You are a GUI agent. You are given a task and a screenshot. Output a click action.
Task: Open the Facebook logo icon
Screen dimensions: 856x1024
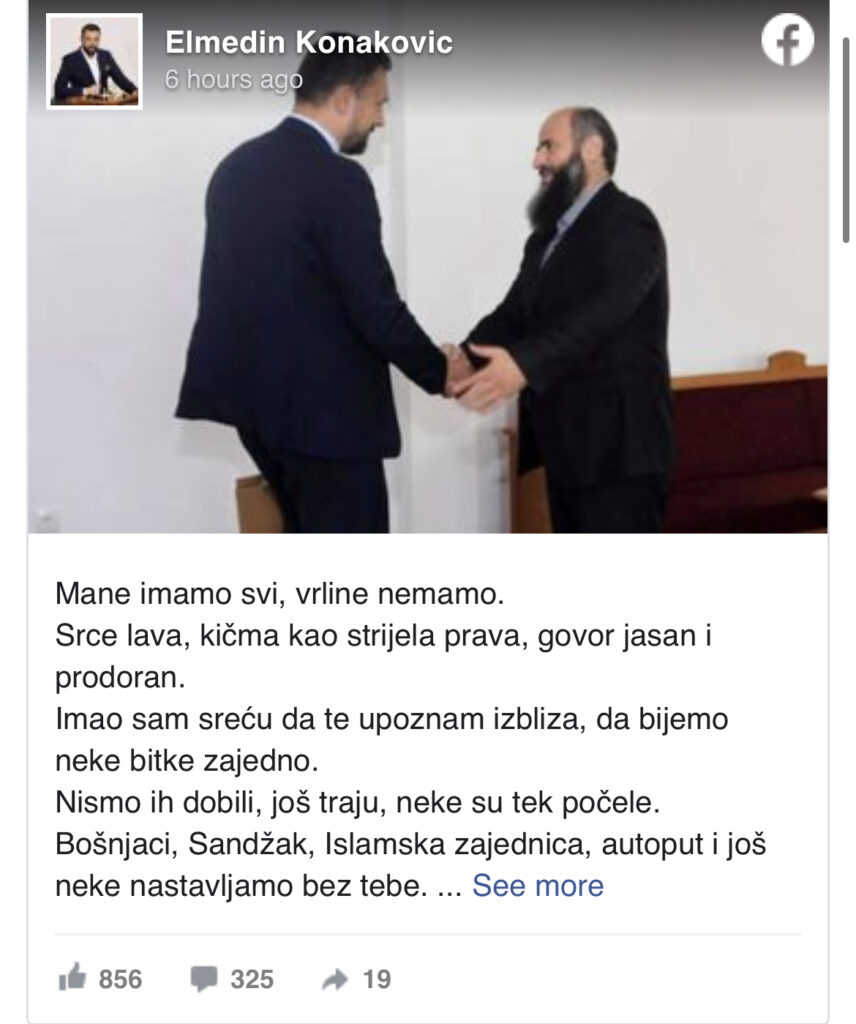pyautogui.click(x=787, y=43)
